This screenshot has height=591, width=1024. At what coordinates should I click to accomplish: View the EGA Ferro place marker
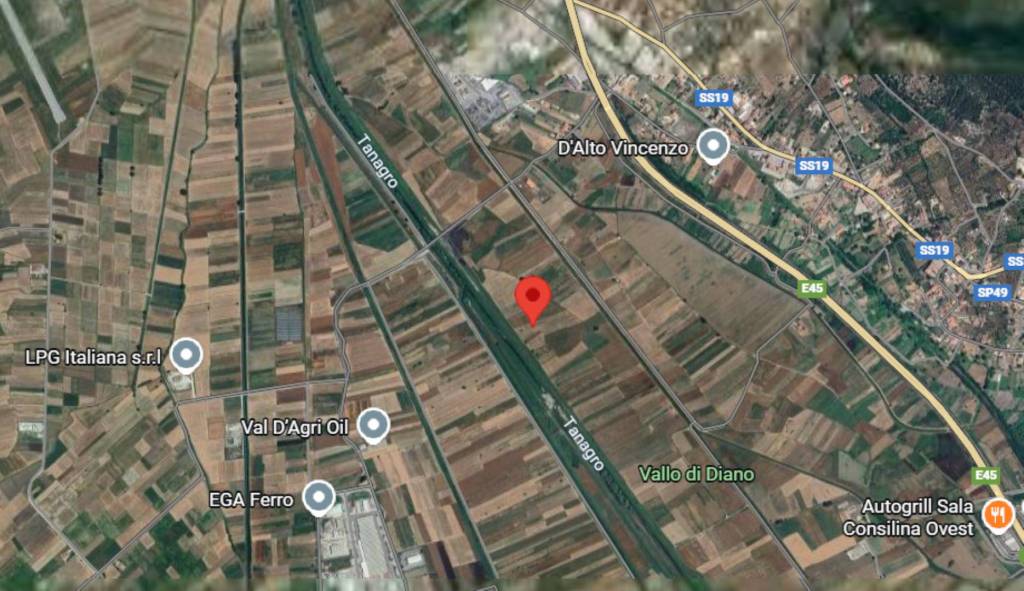click(319, 497)
